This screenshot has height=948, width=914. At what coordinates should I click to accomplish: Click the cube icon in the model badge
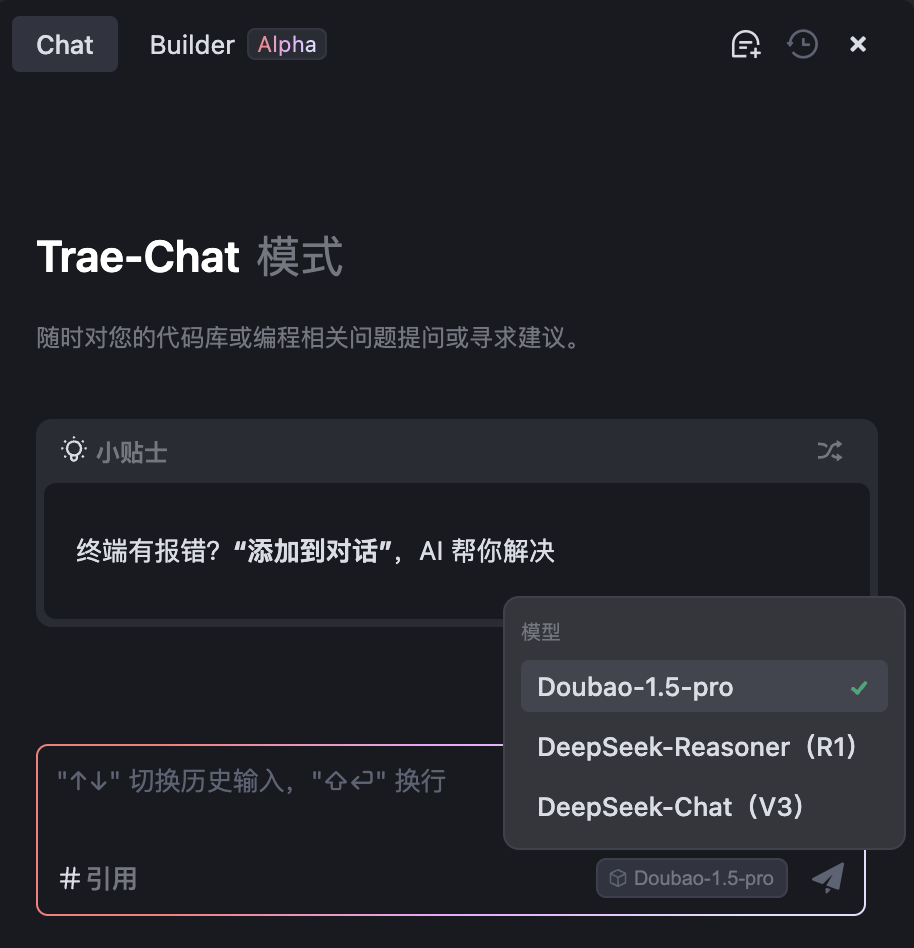point(620,878)
